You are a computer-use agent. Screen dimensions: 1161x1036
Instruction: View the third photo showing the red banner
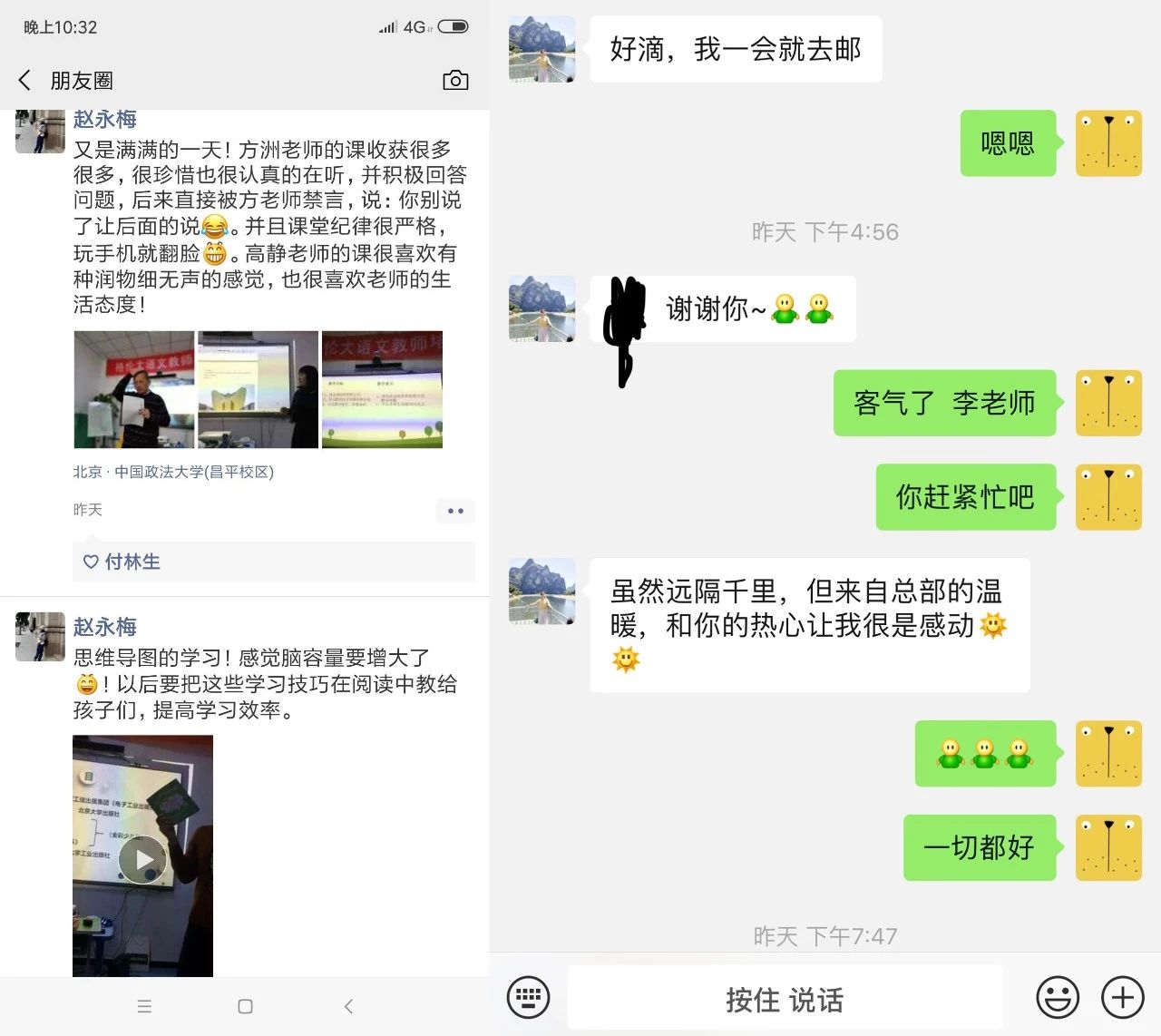(382, 390)
